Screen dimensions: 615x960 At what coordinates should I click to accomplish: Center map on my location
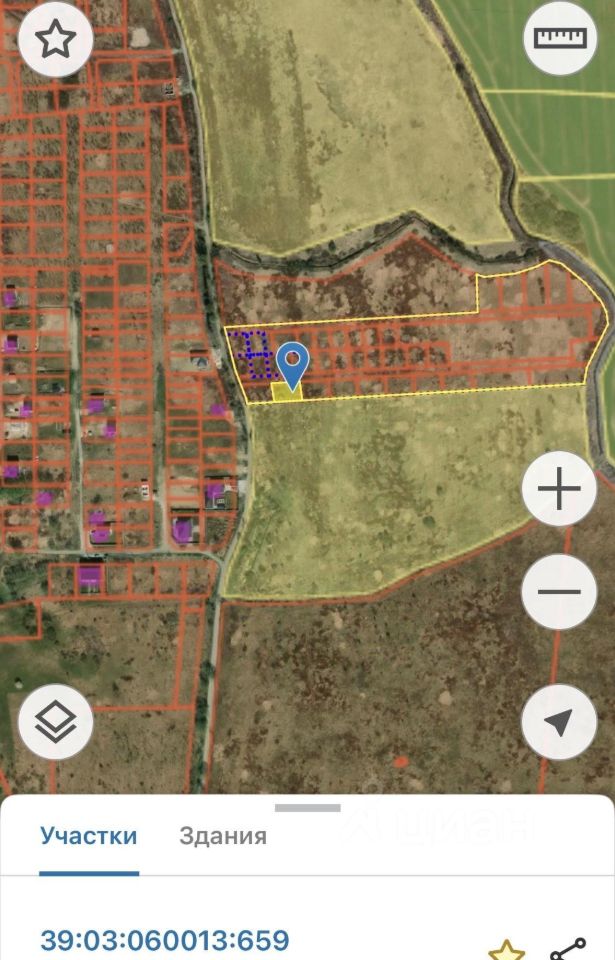coord(559,721)
